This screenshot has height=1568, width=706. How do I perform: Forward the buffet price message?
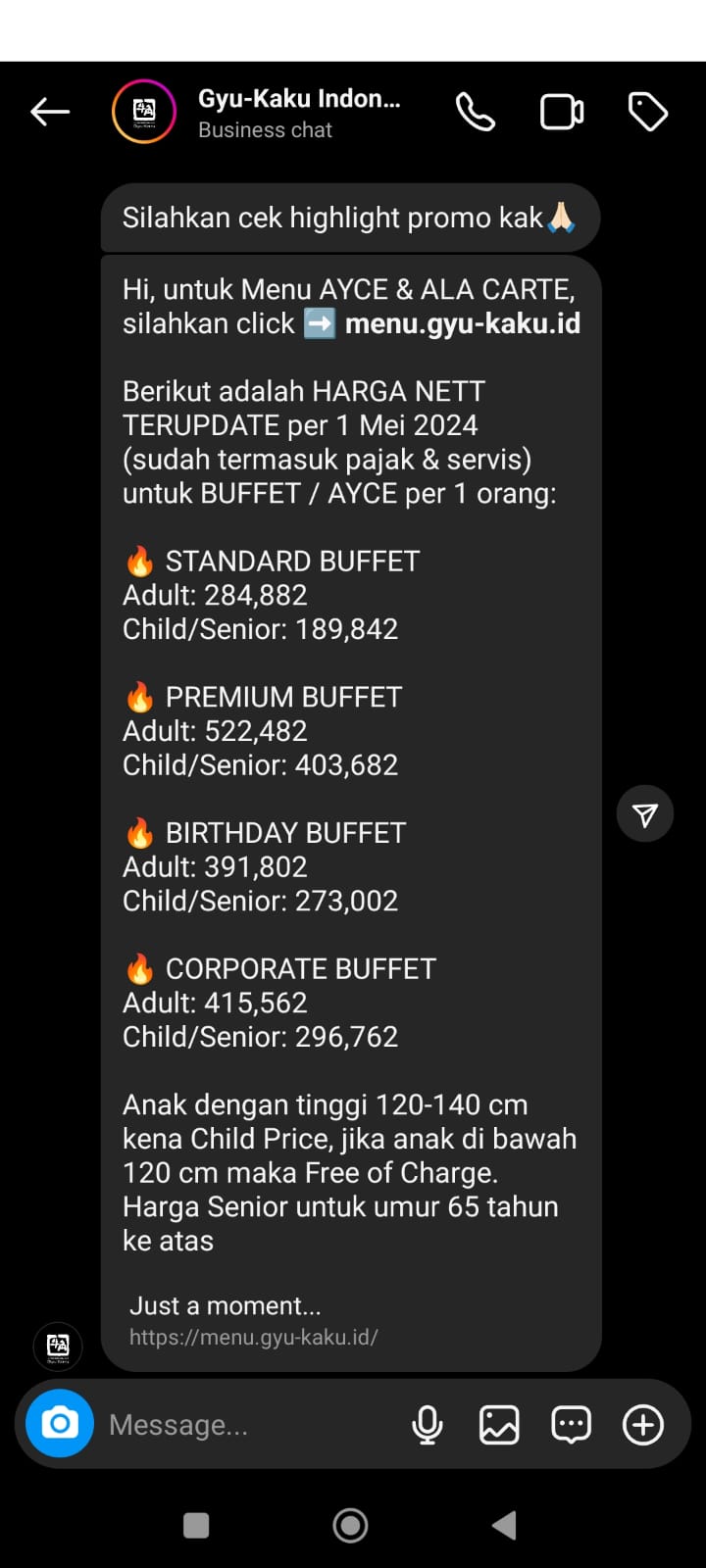coord(644,814)
